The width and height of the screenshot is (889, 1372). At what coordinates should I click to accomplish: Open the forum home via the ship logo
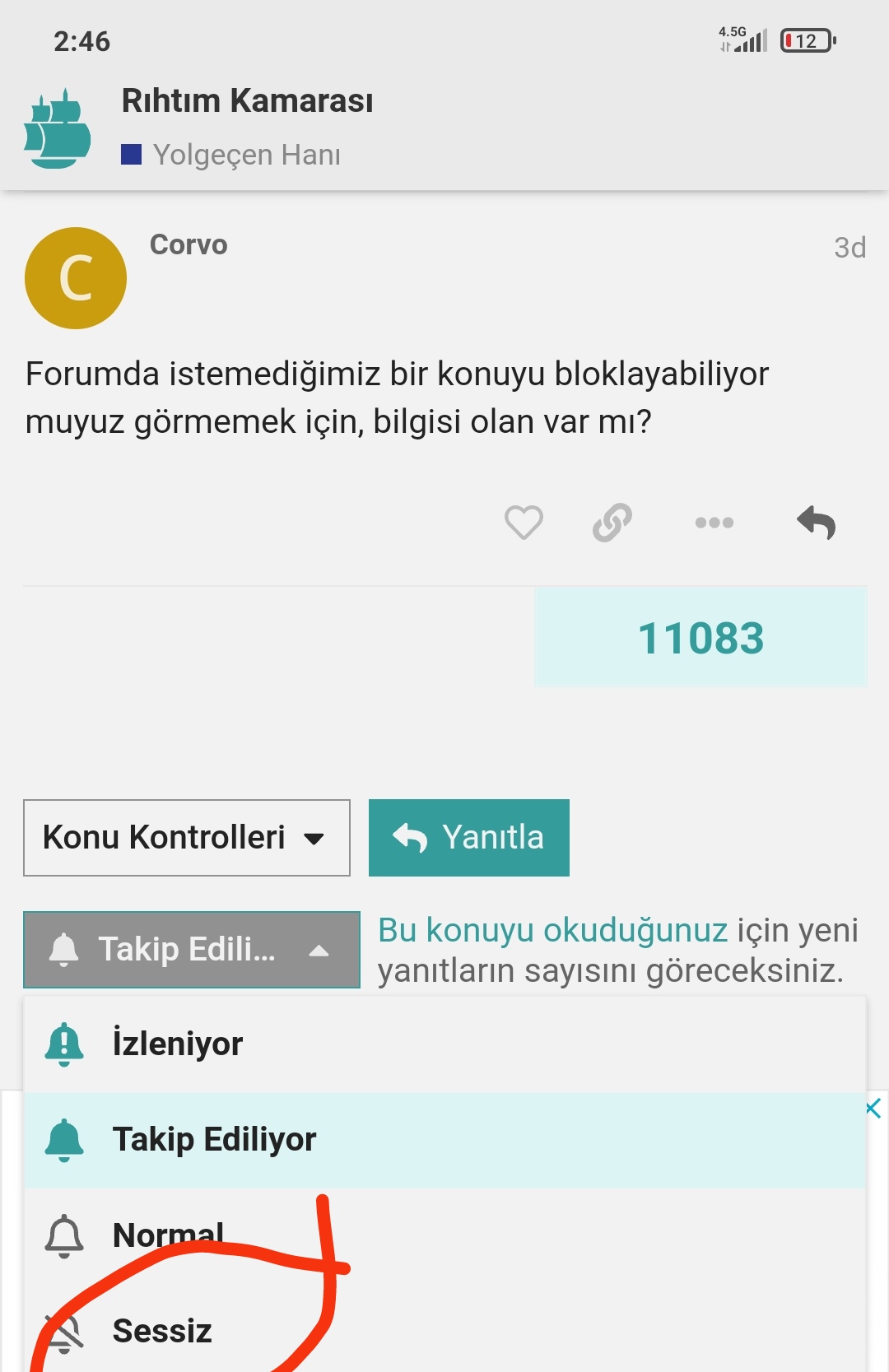tap(58, 130)
